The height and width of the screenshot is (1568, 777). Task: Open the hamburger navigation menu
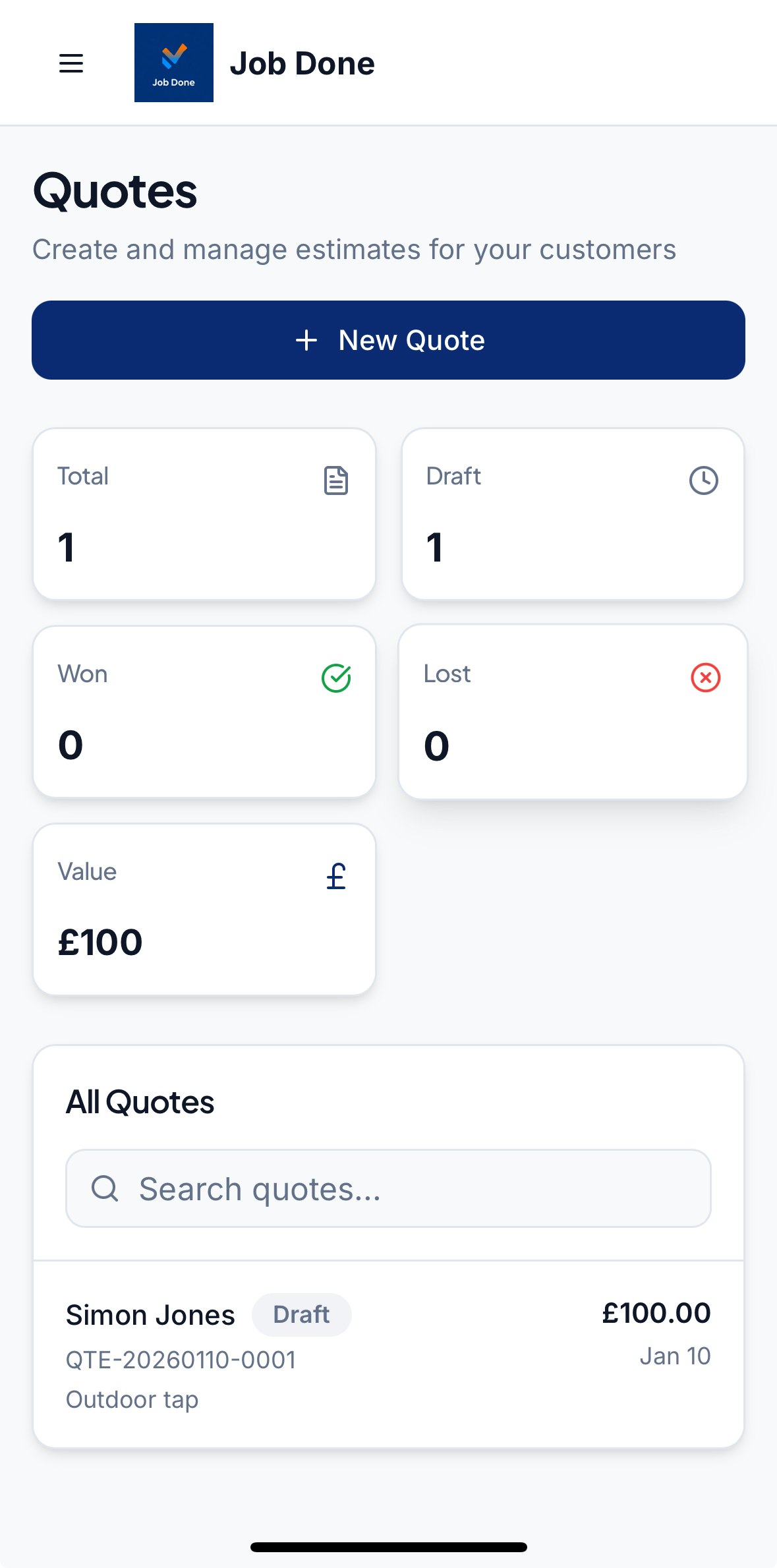click(71, 63)
